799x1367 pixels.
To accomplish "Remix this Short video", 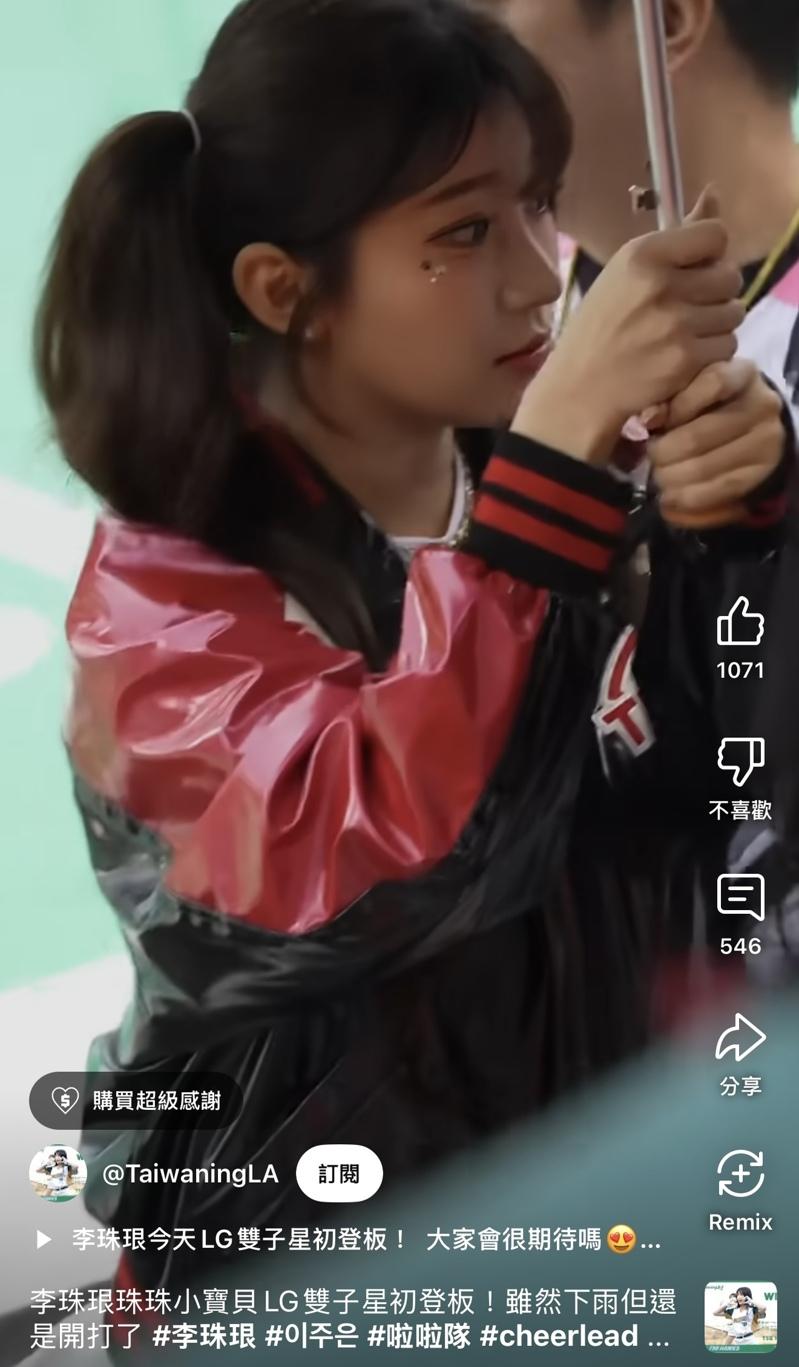I will tap(740, 1175).
